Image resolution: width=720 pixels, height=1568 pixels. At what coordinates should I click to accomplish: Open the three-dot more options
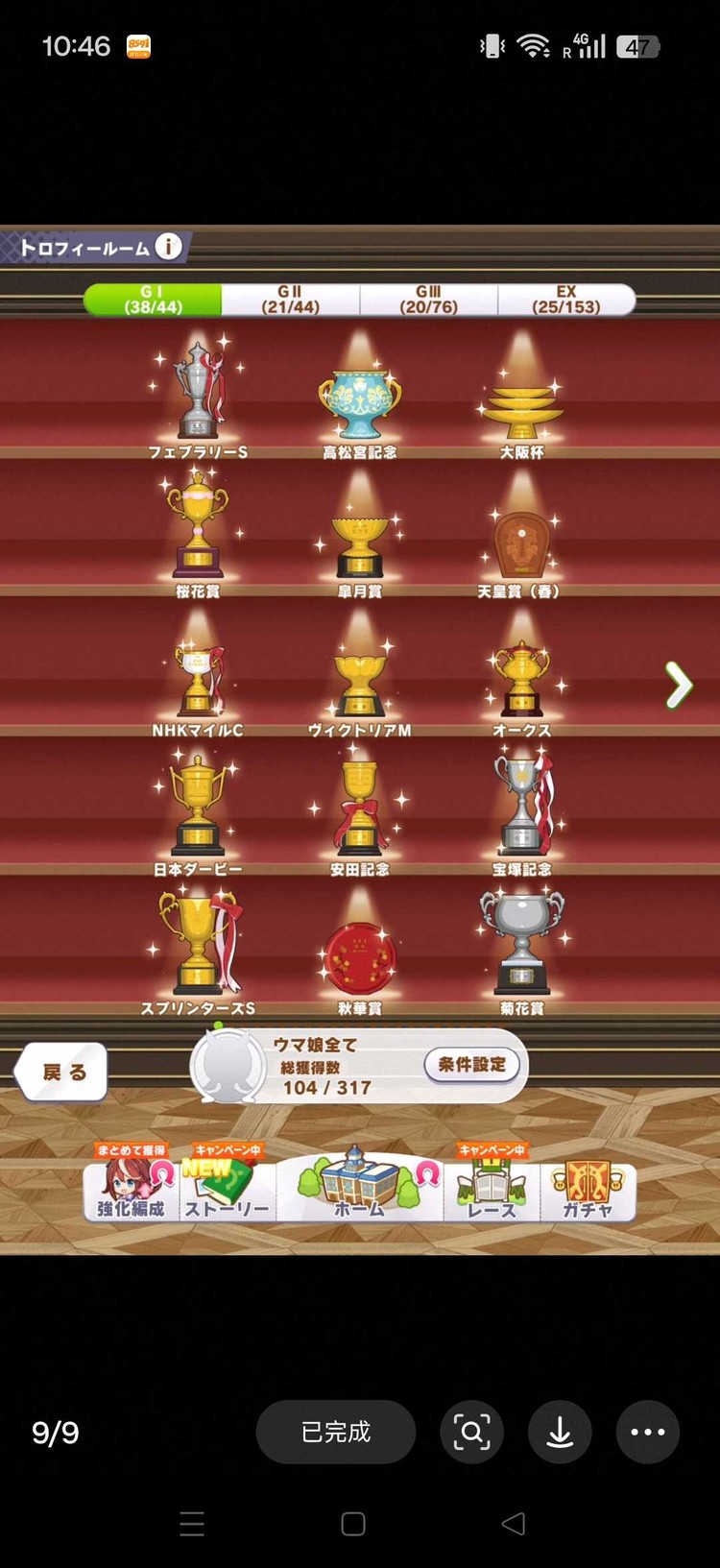click(647, 1432)
